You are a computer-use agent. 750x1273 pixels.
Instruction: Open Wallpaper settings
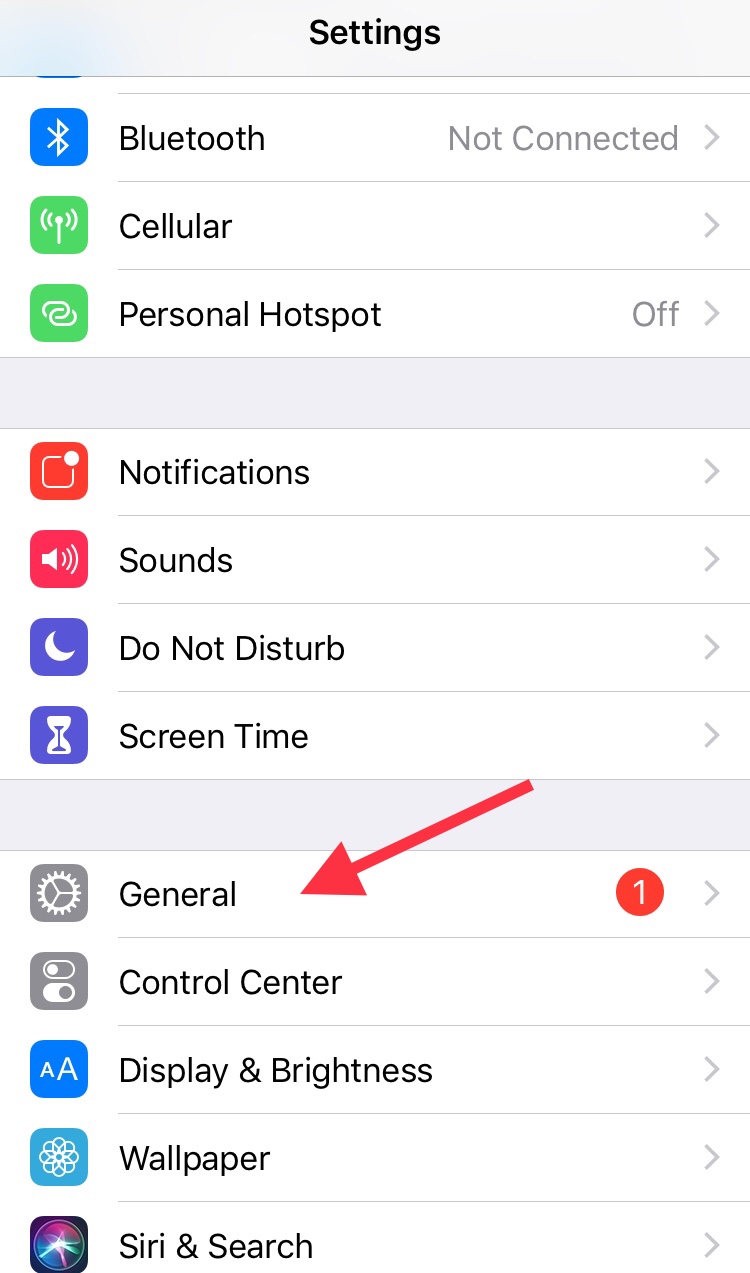375,1158
